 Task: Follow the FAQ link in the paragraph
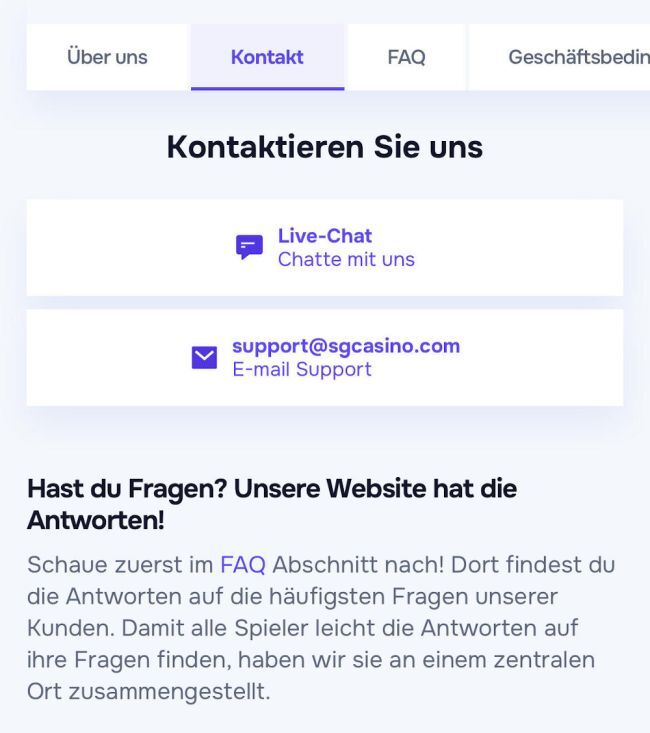[242, 564]
